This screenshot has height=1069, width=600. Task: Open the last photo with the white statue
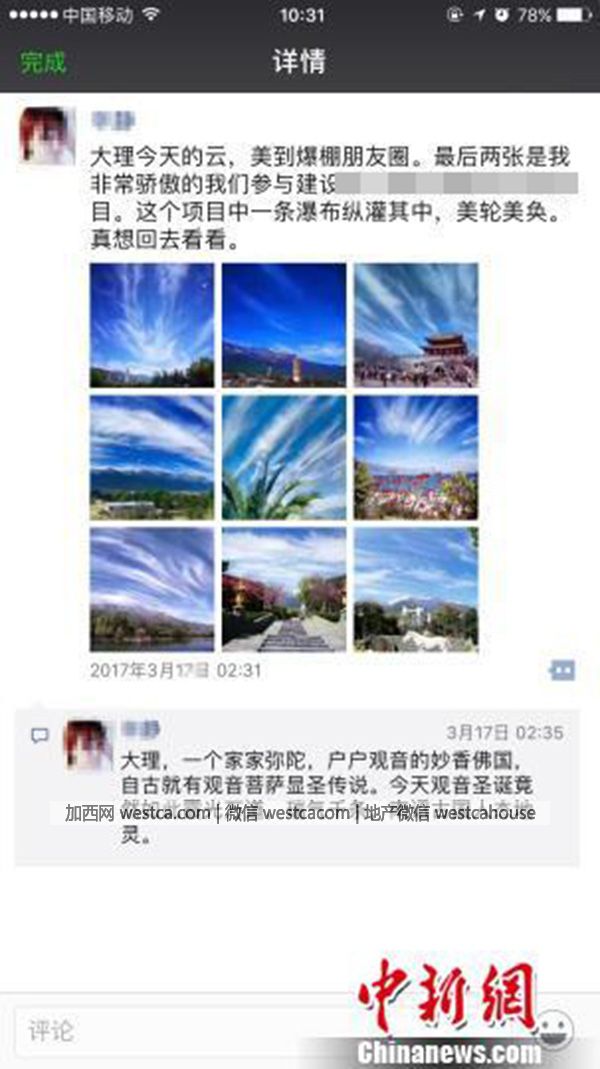tap(416, 590)
